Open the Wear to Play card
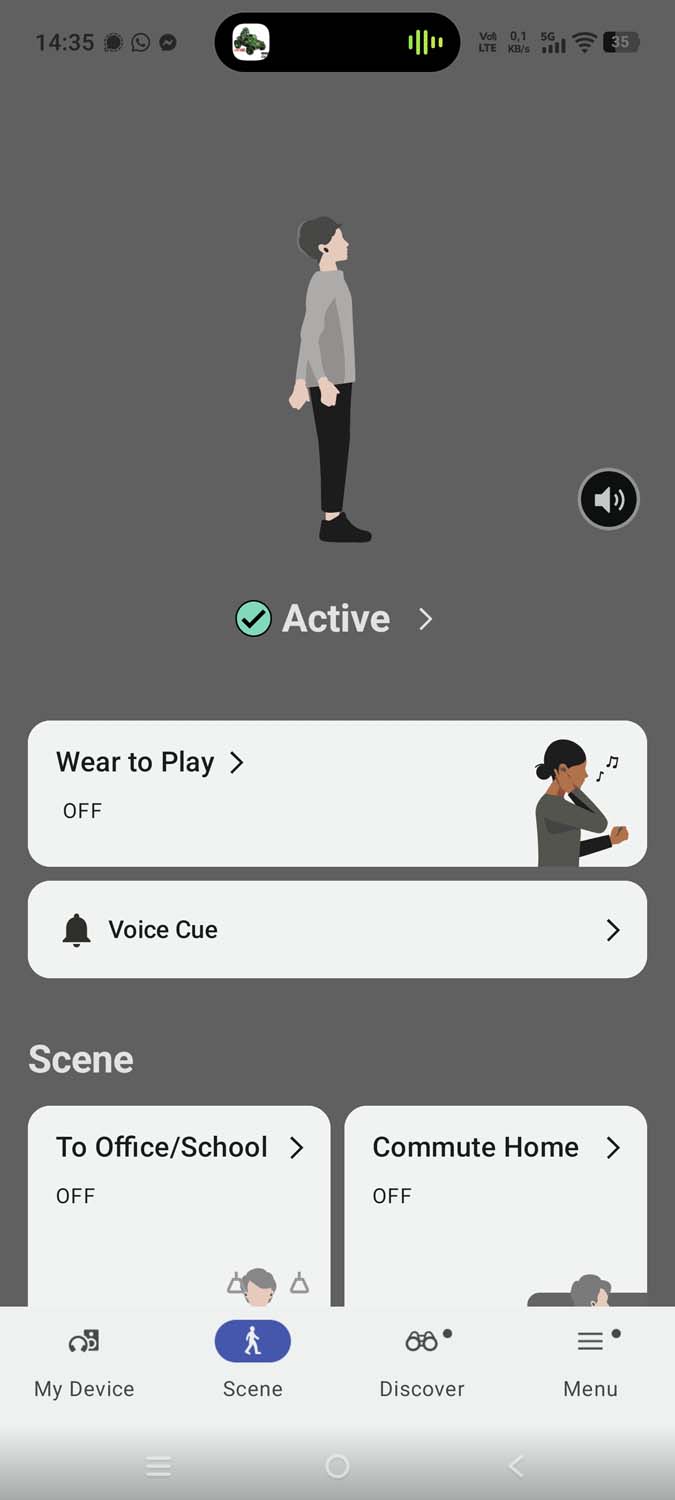Viewport: 675px width, 1500px height. coord(337,793)
